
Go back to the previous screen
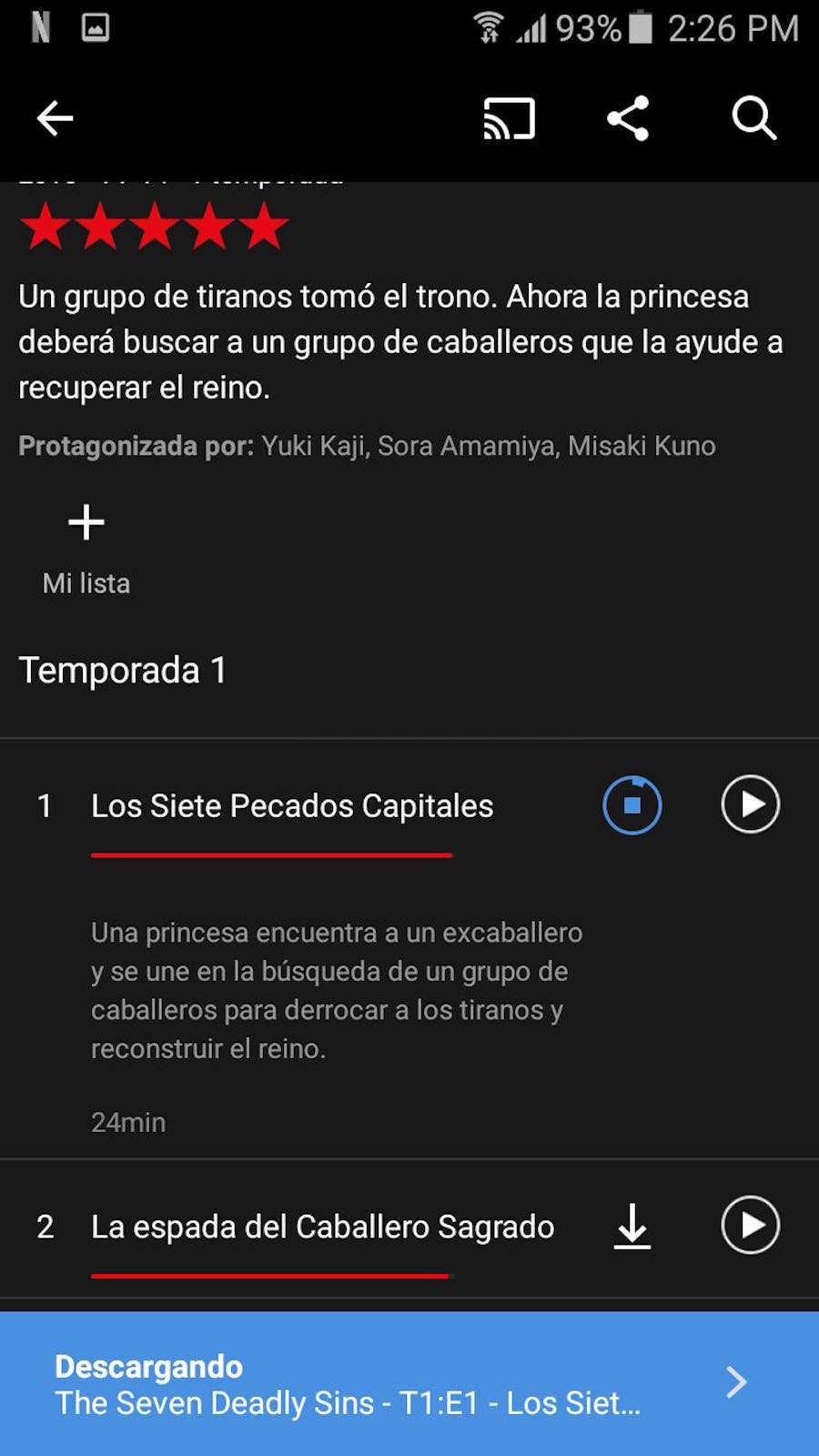pos(55,118)
